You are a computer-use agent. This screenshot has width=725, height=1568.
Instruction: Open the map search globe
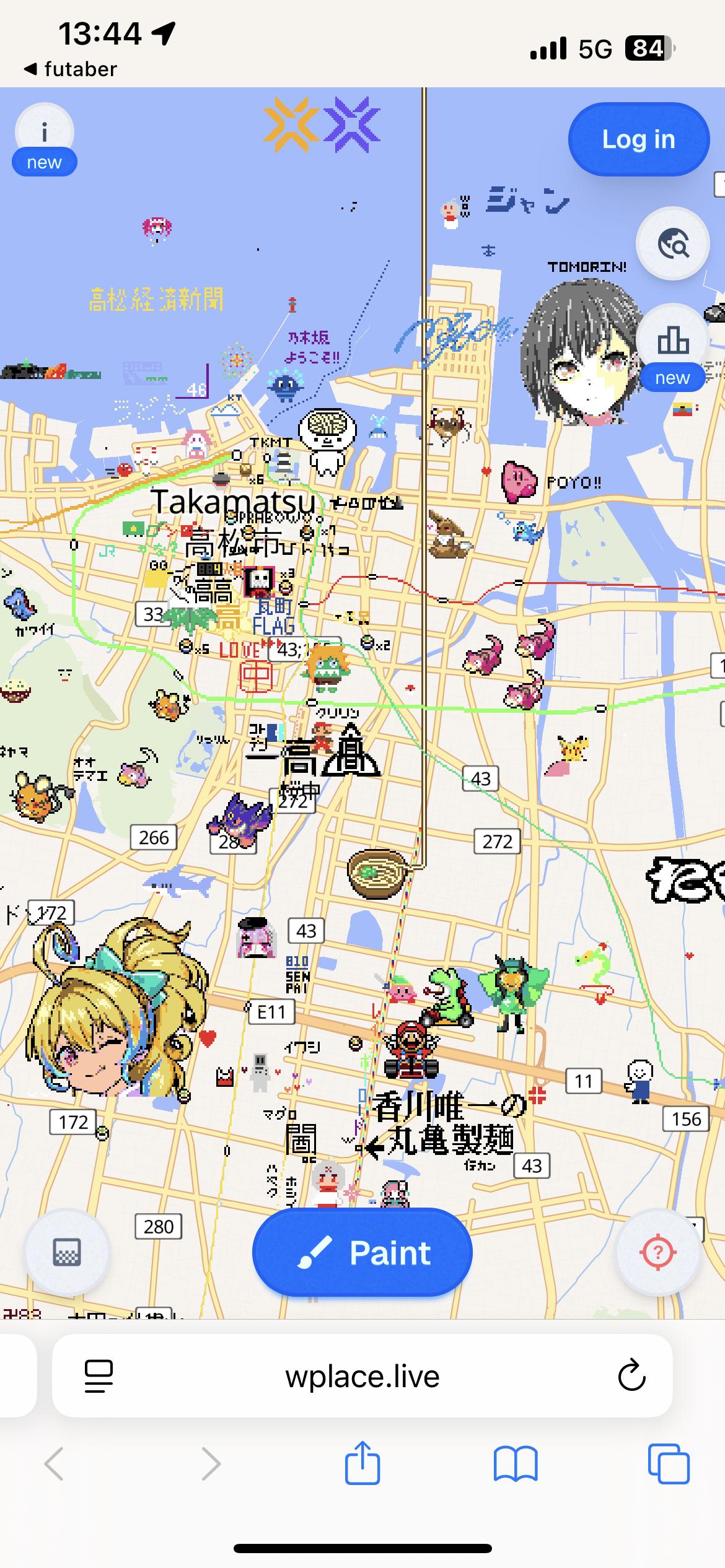point(673,244)
